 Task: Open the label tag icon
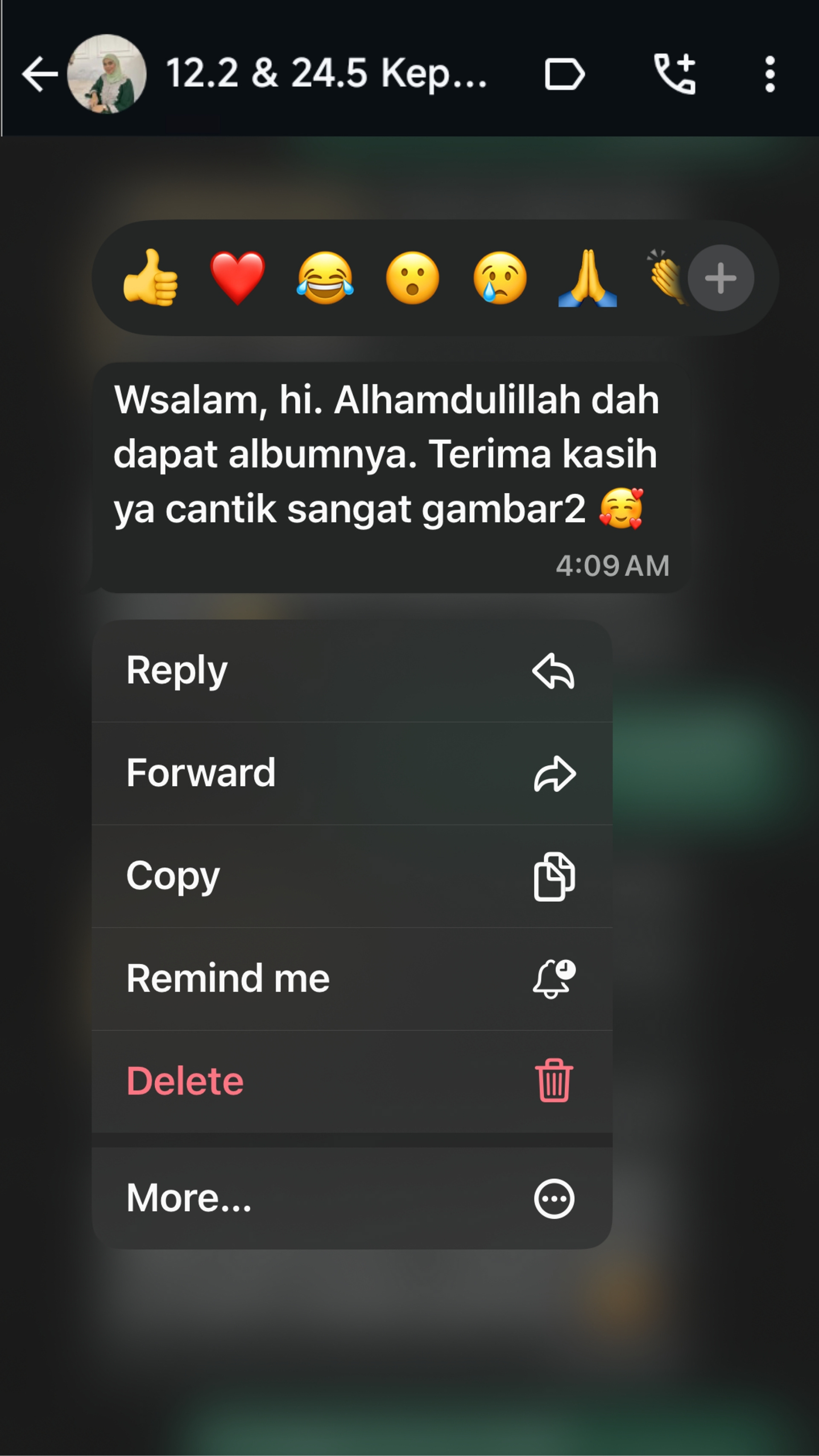point(564,74)
